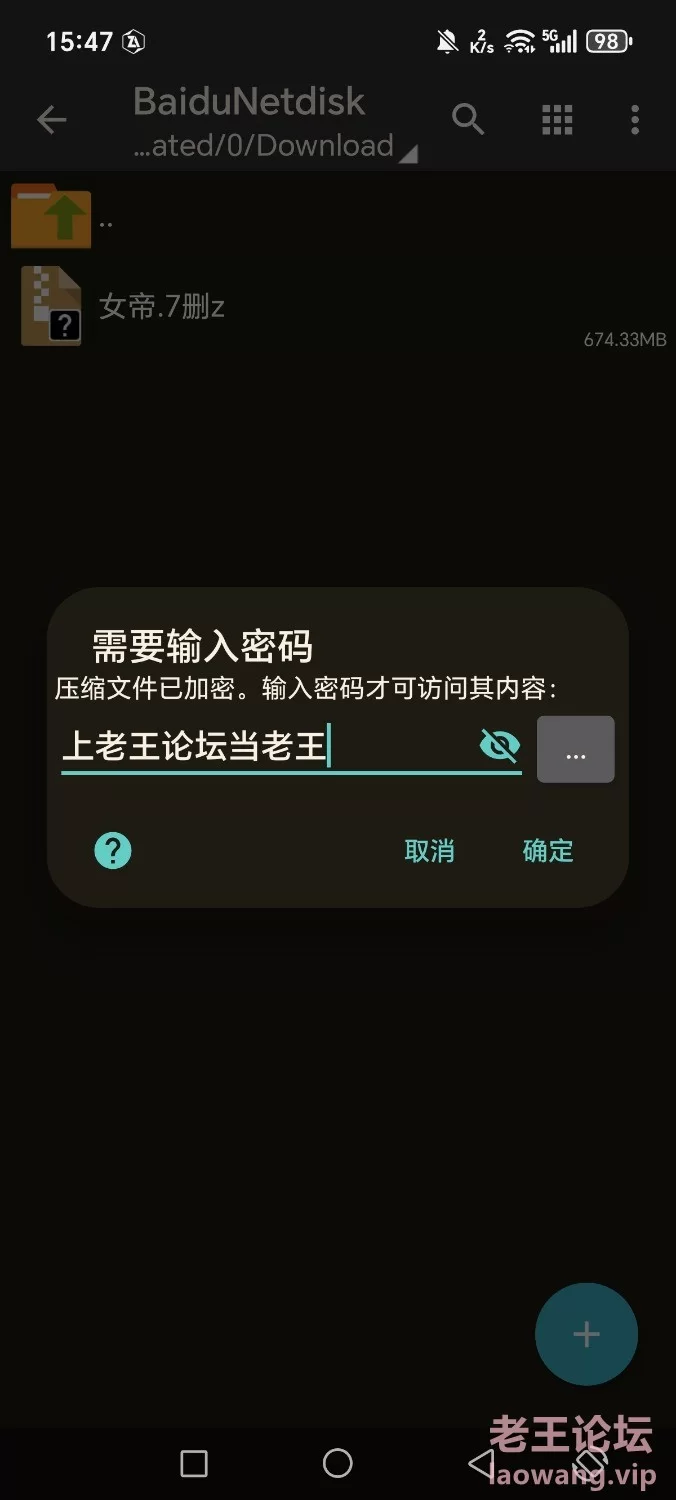The image size is (676, 1500).
Task: Tap 确定 to confirm the password
Action: pos(548,851)
